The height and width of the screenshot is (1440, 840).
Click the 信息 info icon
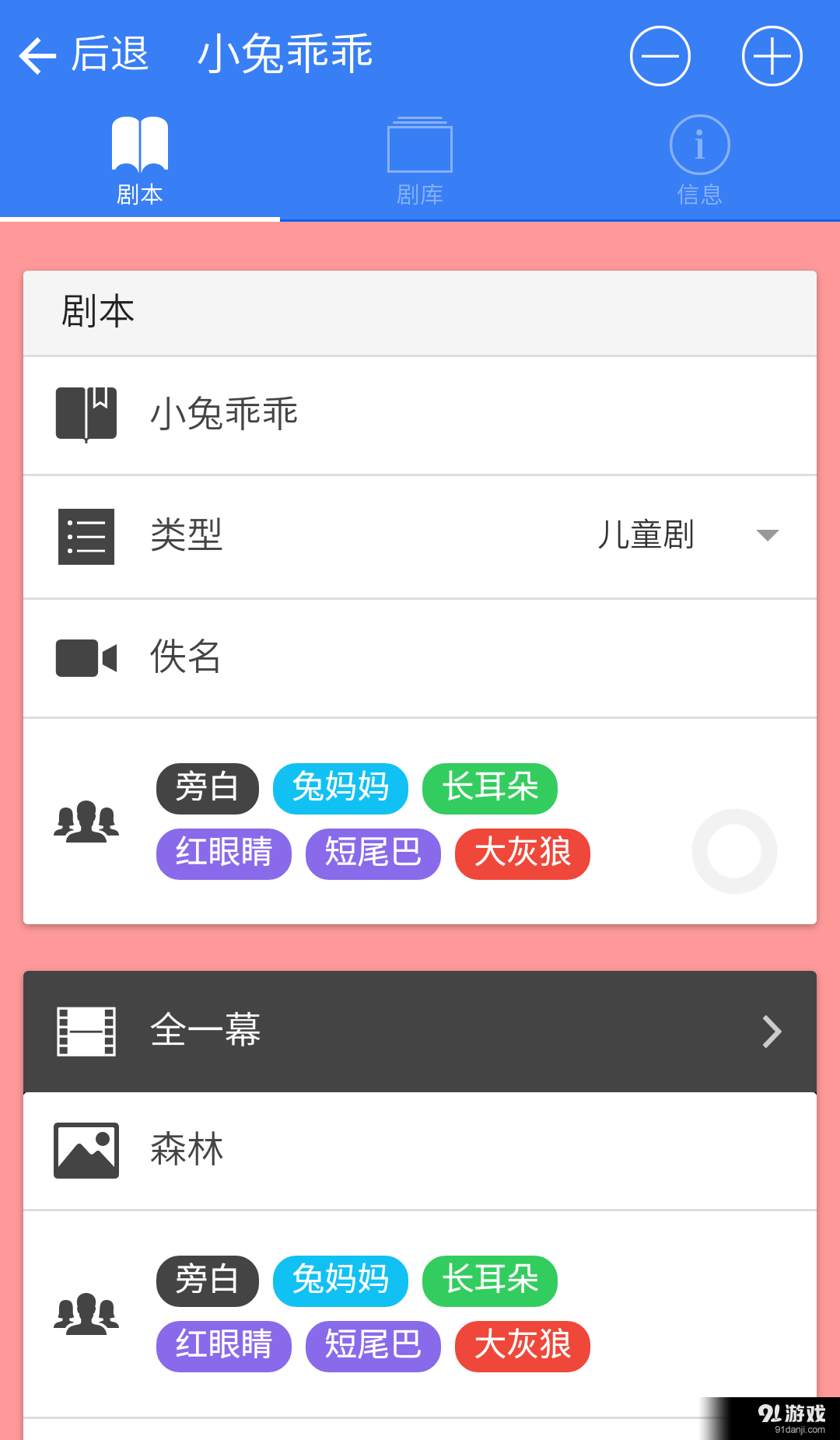coord(698,144)
